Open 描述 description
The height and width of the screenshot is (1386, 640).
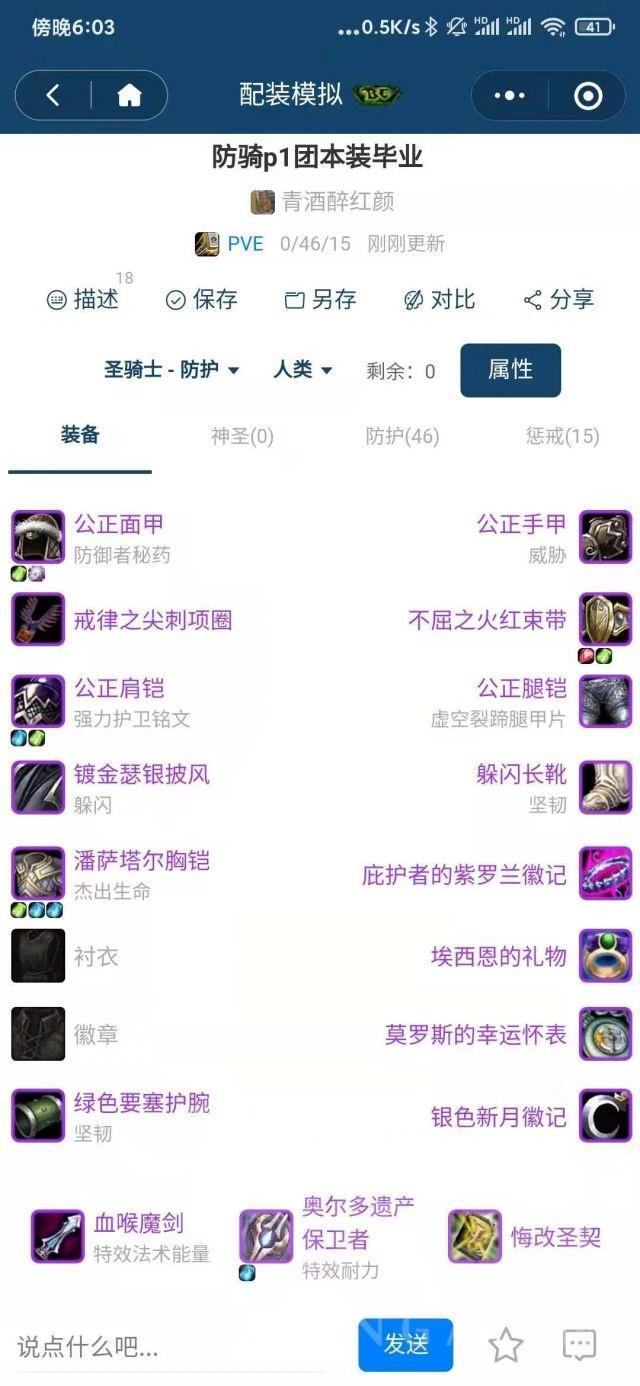(x=83, y=299)
